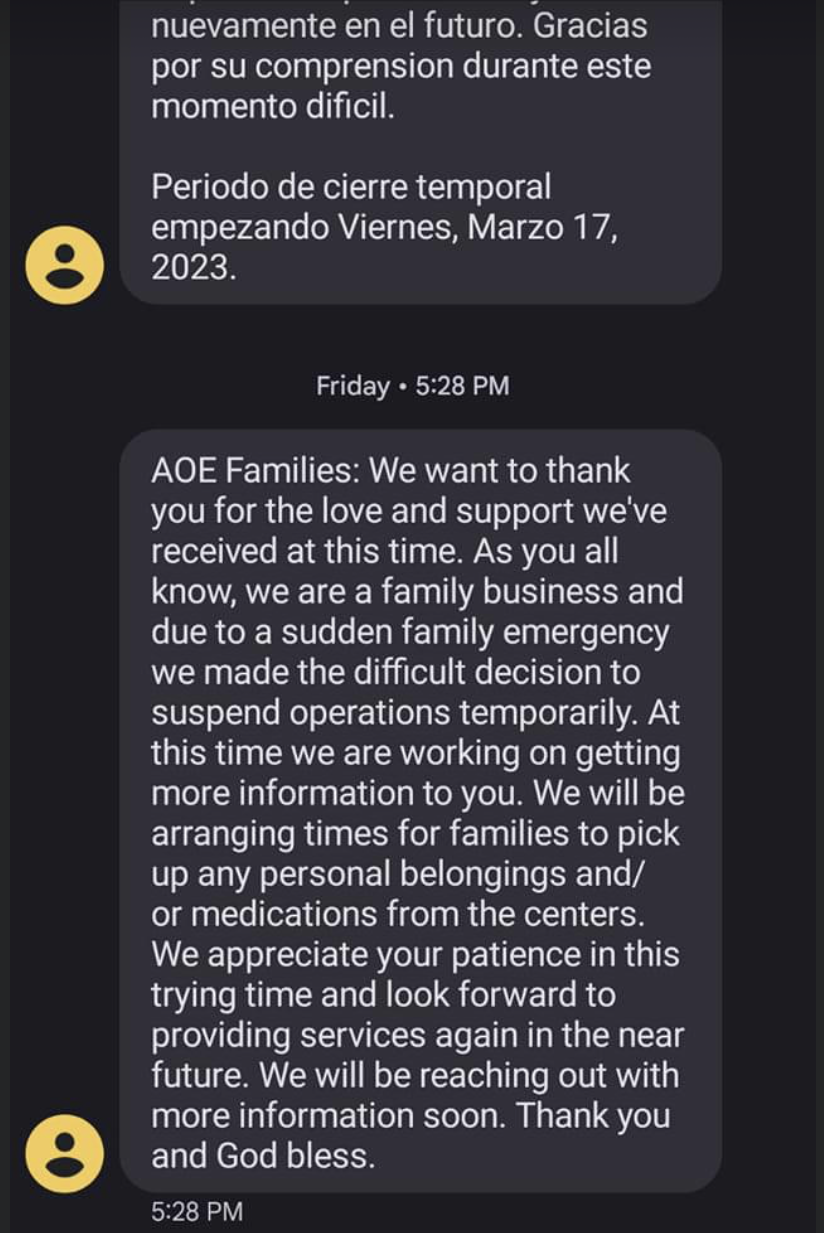Open sender avatar beside the AOE Families message

pos(65,1153)
